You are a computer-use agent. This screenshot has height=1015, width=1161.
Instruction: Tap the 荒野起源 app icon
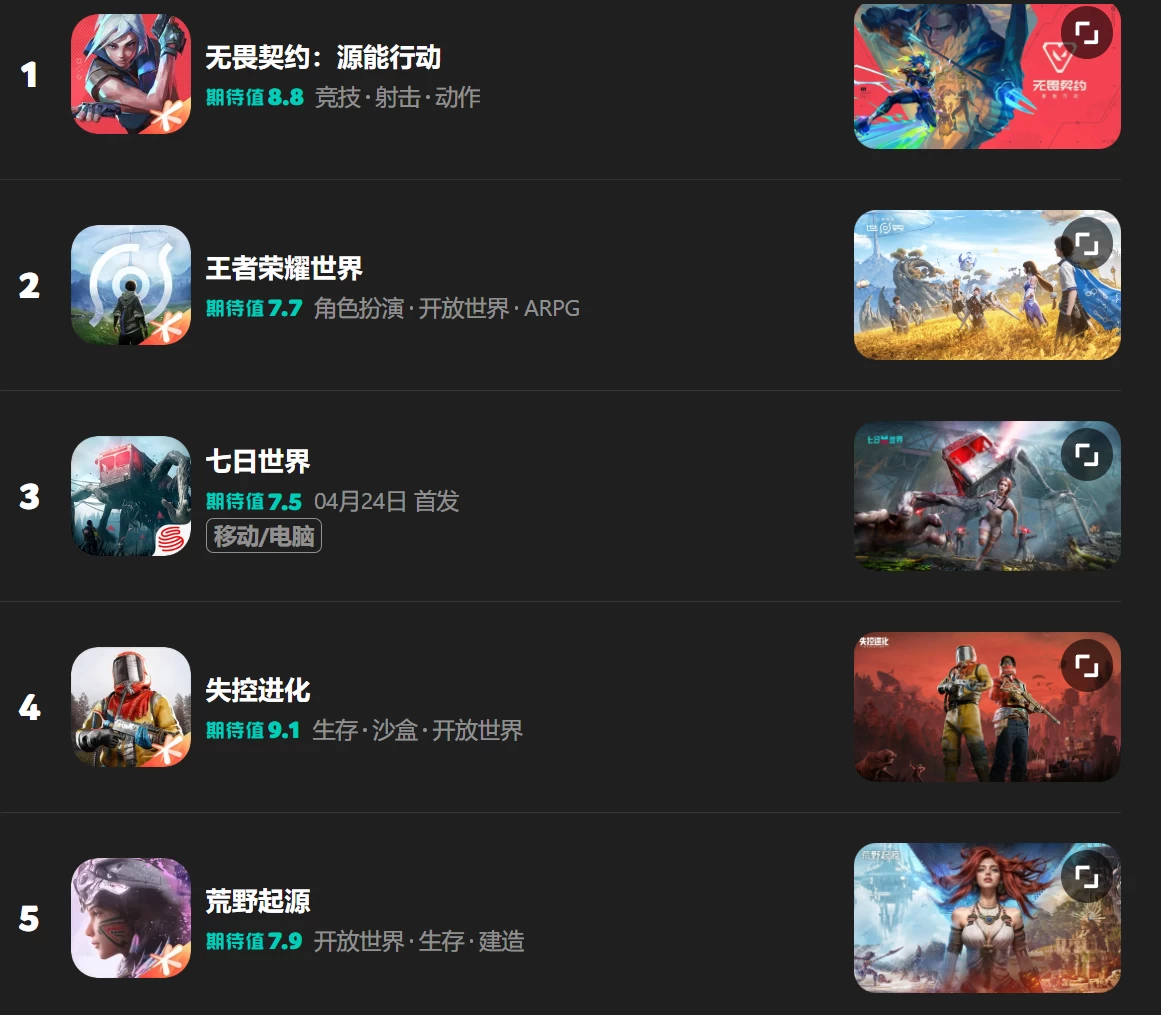click(x=131, y=918)
